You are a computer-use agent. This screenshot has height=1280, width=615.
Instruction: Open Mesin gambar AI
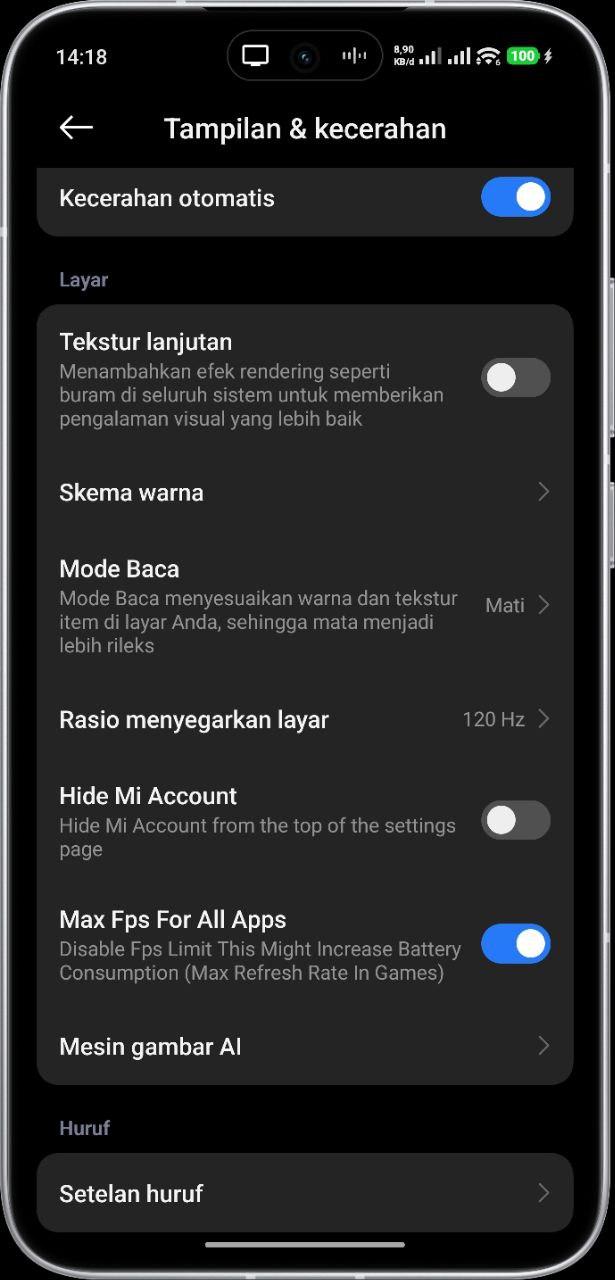point(304,1046)
